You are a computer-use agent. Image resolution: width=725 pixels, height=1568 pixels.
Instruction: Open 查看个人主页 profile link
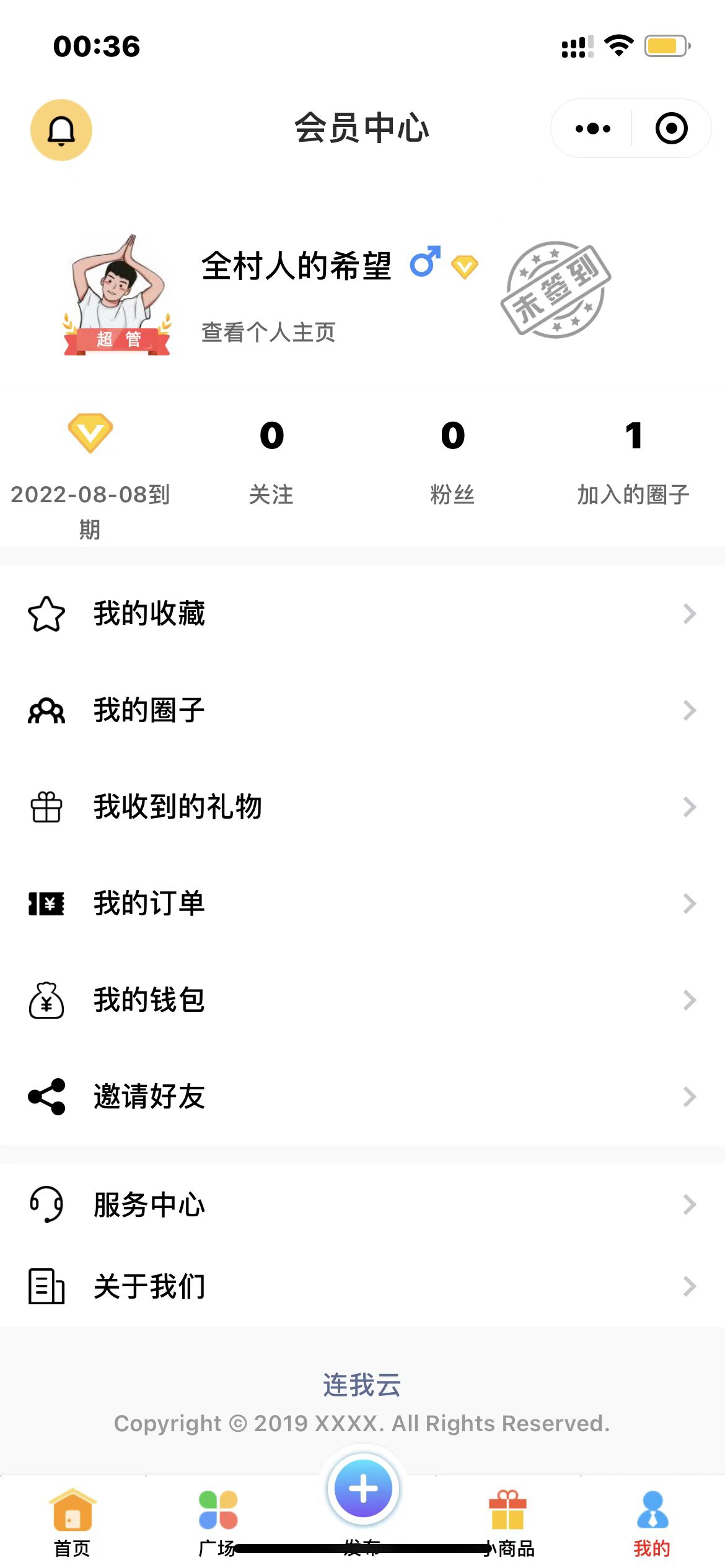pos(268,333)
